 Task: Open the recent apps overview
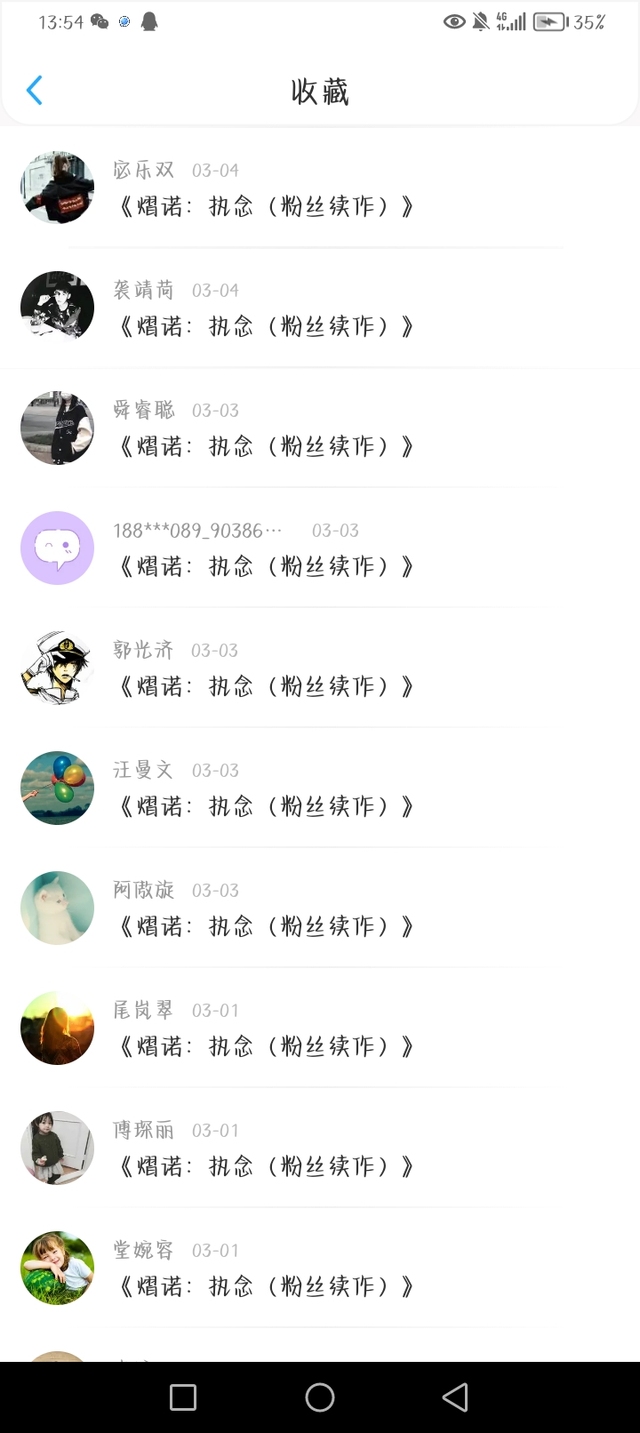pyautogui.click(x=183, y=1397)
